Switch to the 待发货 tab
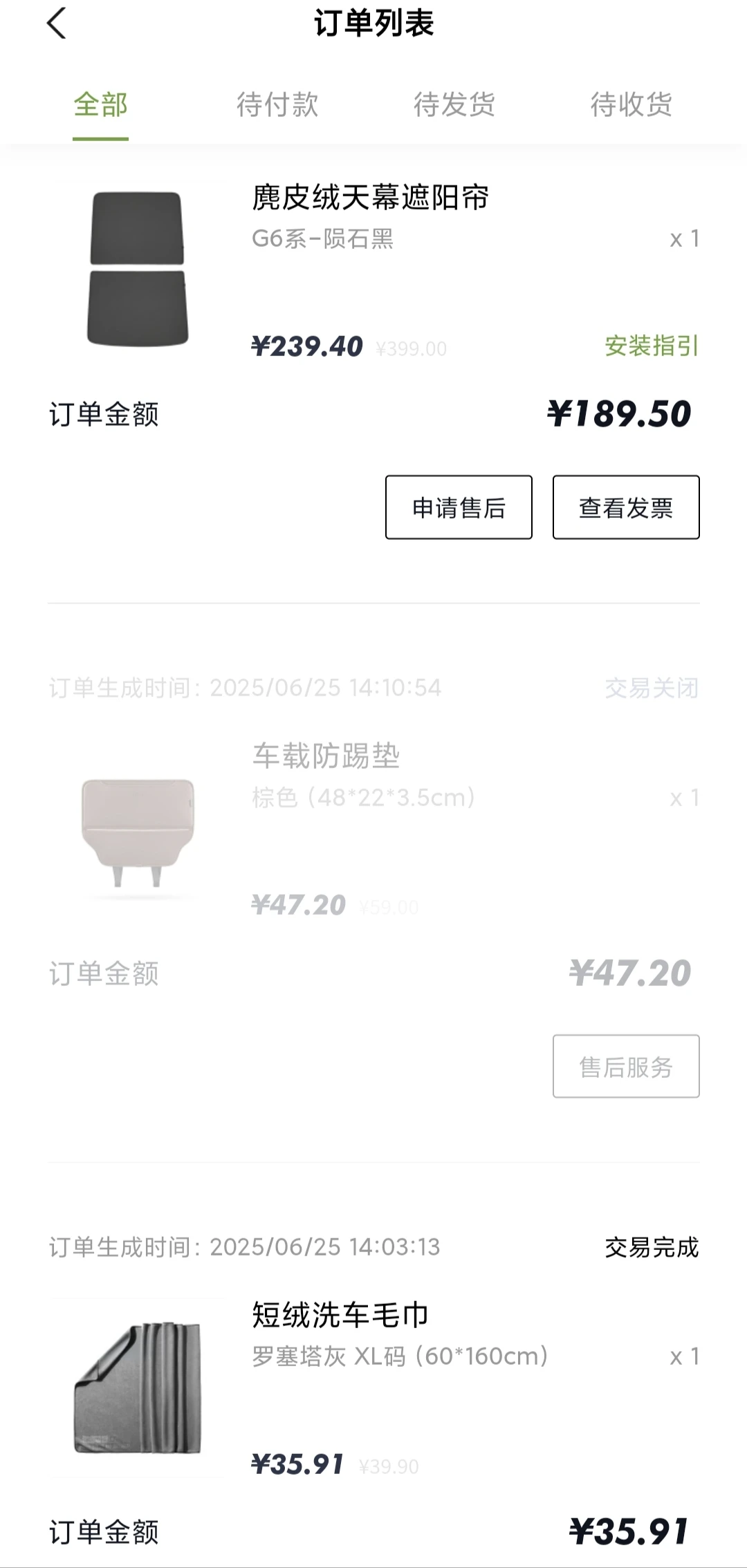Viewport: 747px width, 1568px height. click(x=454, y=105)
